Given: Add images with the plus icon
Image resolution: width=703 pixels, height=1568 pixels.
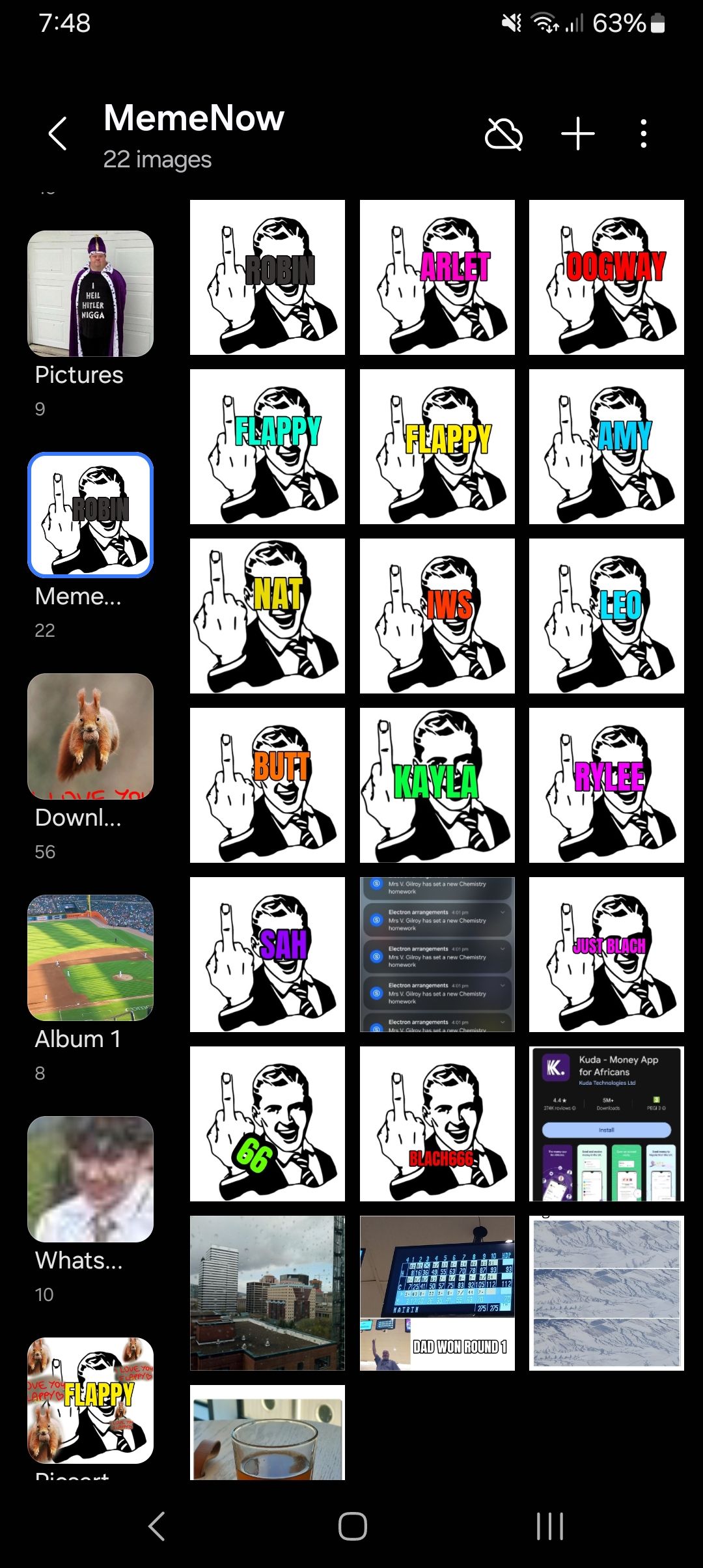Looking at the screenshot, I should pos(577,135).
